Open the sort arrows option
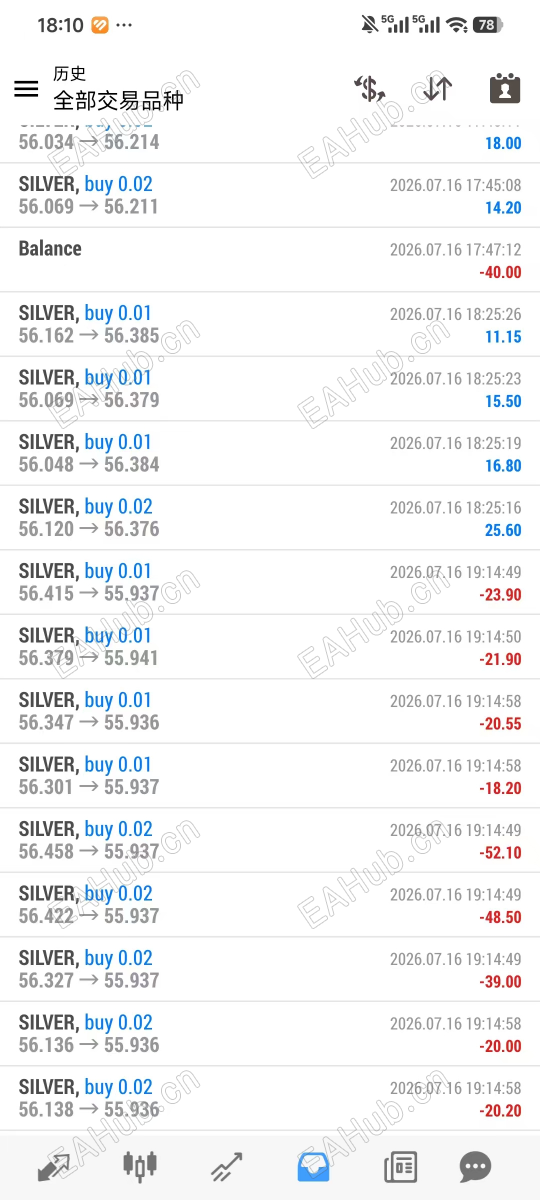 pyautogui.click(x=437, y=88)
